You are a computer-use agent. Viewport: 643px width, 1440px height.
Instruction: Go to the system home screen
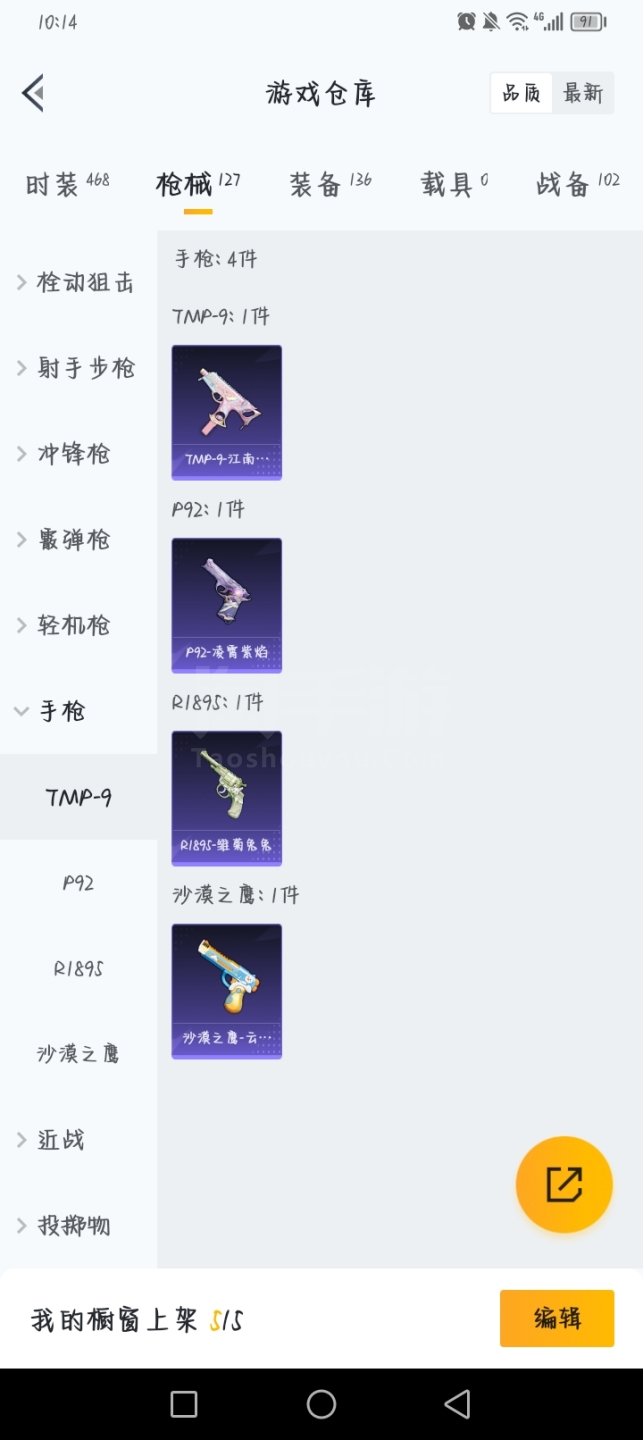tap(321, 1404)
